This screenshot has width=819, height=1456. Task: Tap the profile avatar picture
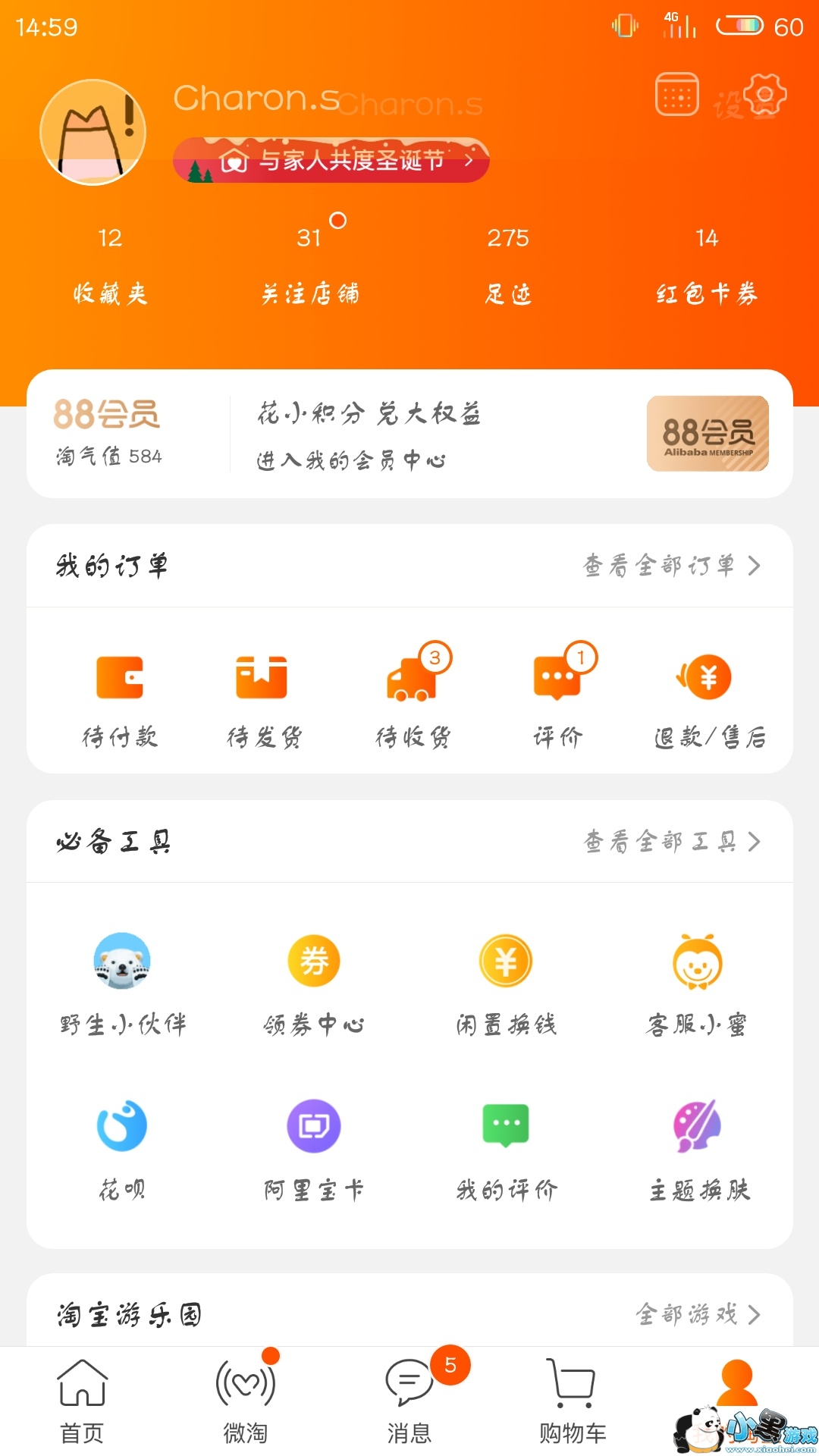93,133
